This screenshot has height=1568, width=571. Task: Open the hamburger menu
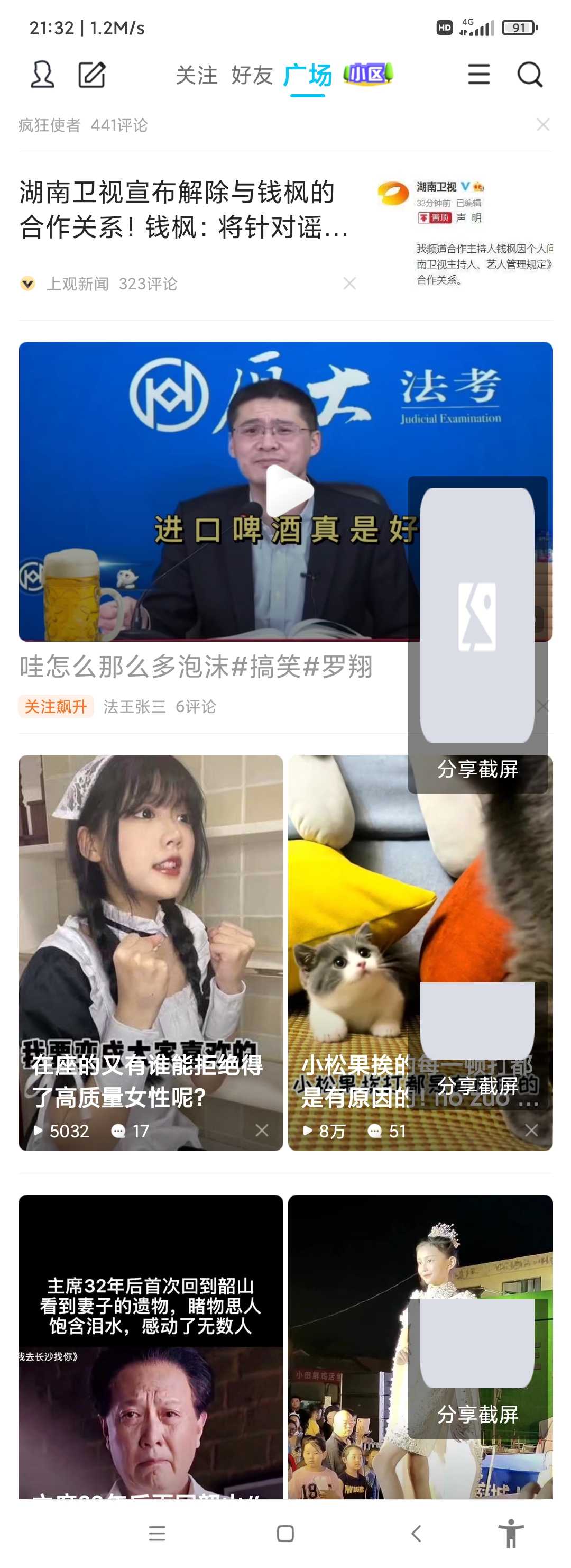(x=478, y=74)
